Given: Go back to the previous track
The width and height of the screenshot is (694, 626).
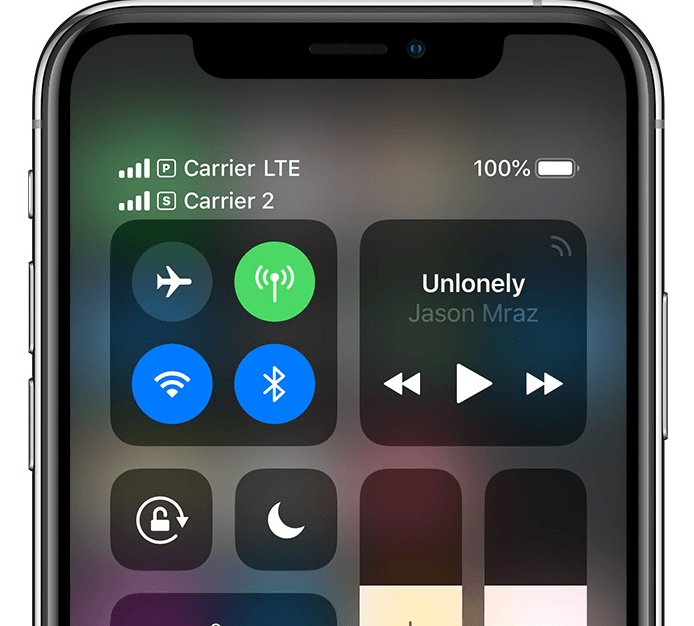Looking at the screenshot, I should click(402, 383).
